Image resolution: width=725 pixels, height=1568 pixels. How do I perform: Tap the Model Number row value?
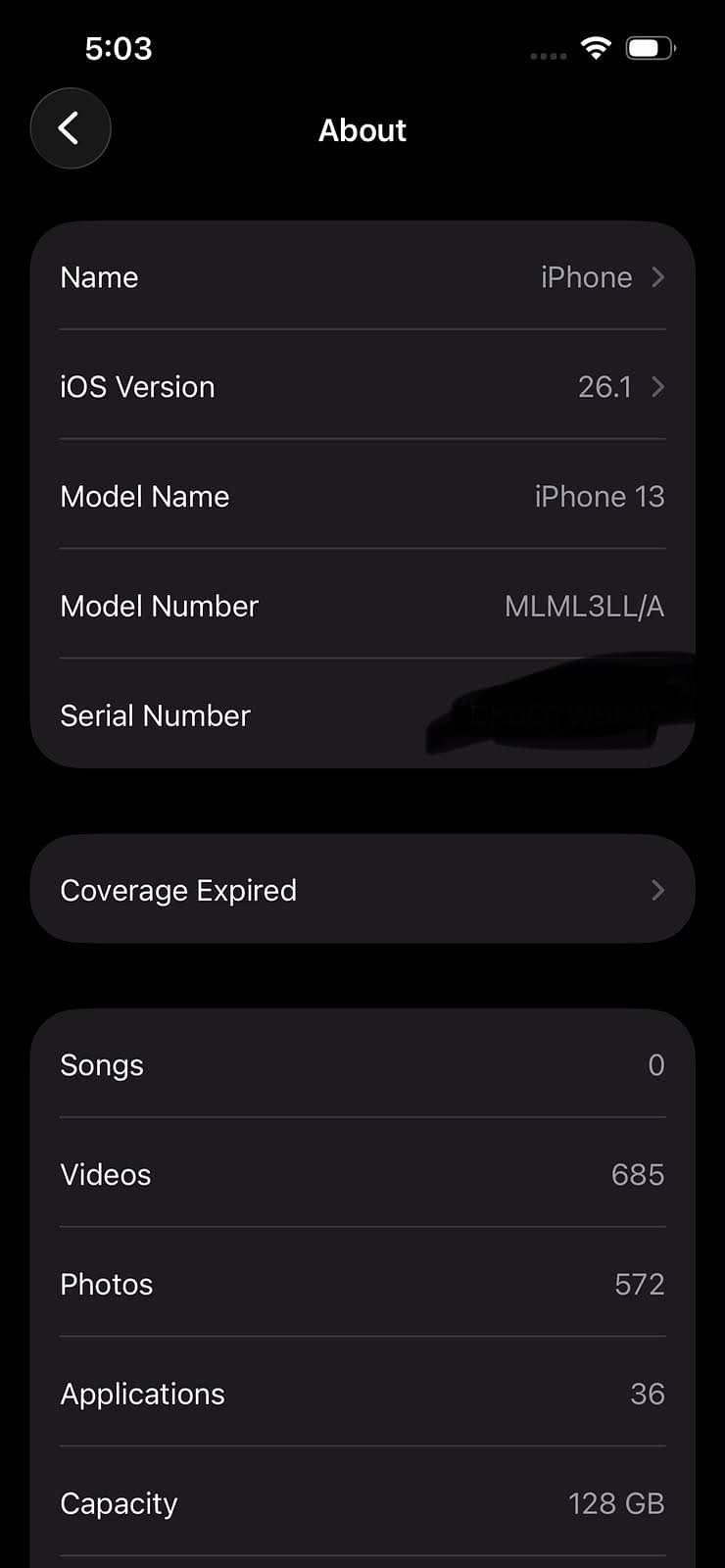point(584,606)
